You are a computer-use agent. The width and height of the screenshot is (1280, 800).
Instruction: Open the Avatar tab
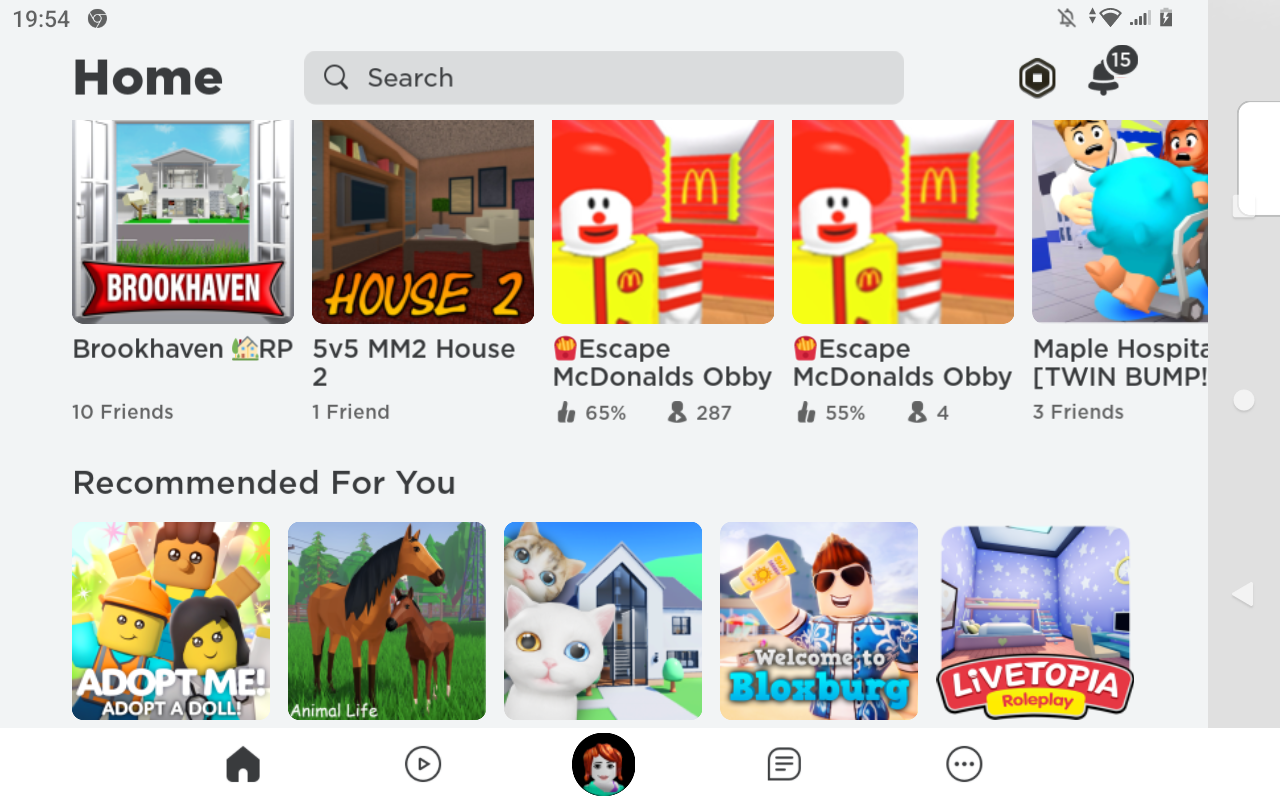click(603, 765)
